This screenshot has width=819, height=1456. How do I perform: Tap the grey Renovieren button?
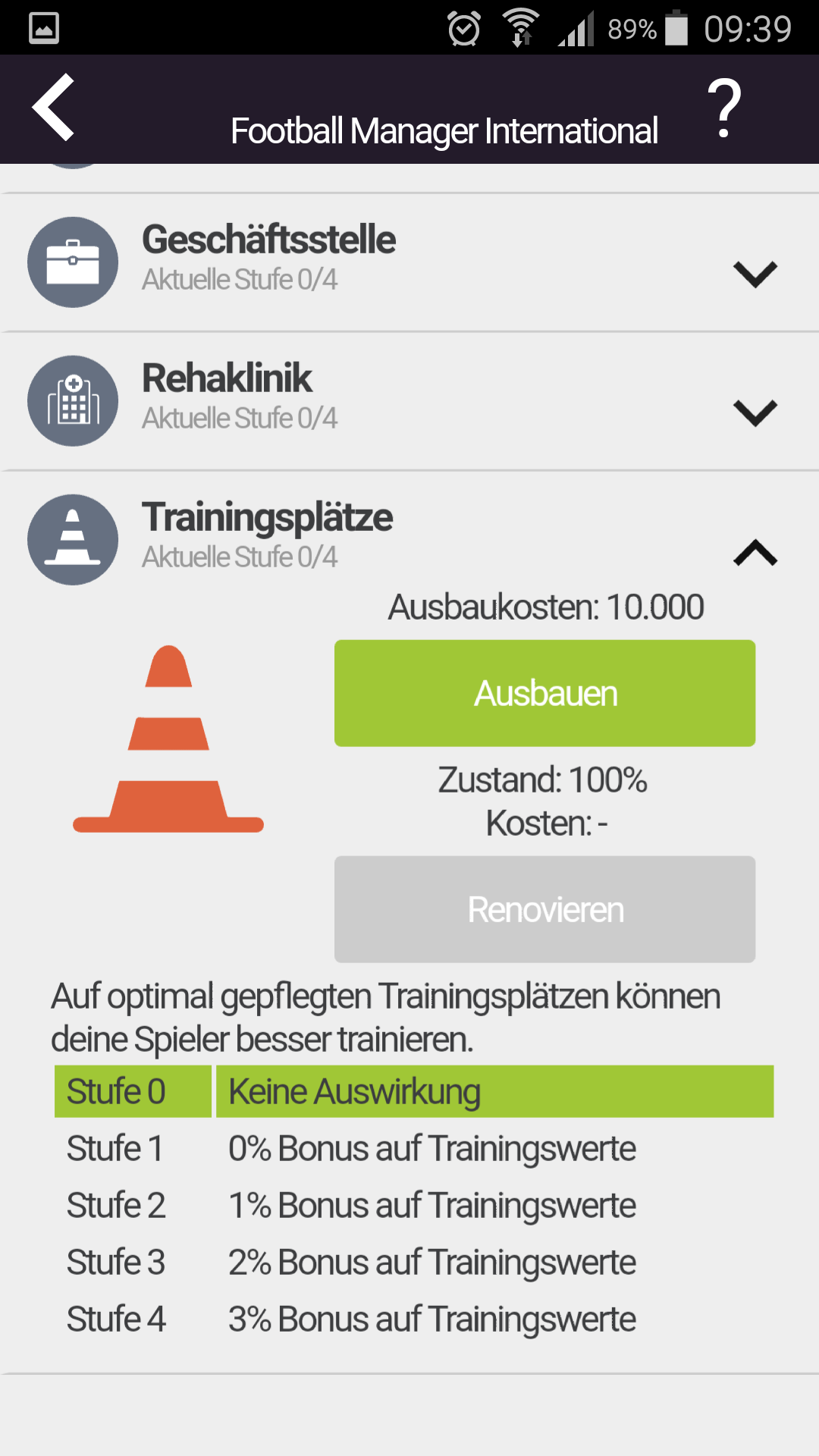[x=544, y=909]
